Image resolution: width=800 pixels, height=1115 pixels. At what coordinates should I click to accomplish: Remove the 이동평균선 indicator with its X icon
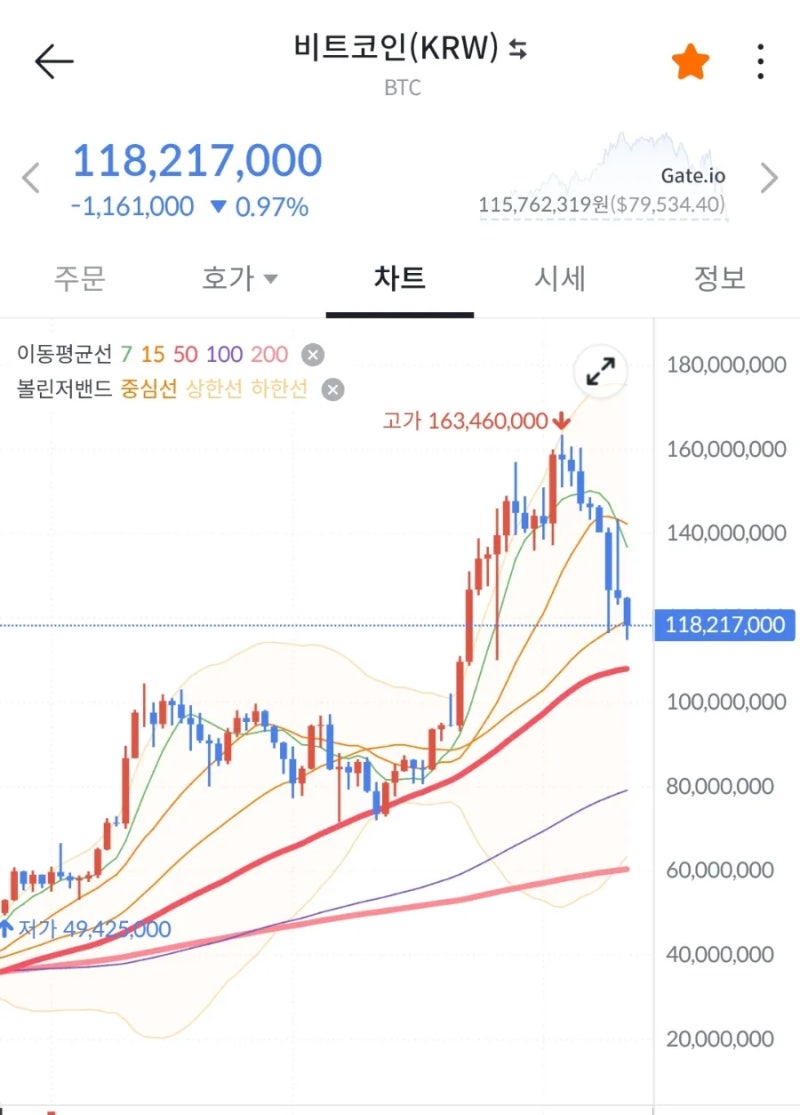312,354
